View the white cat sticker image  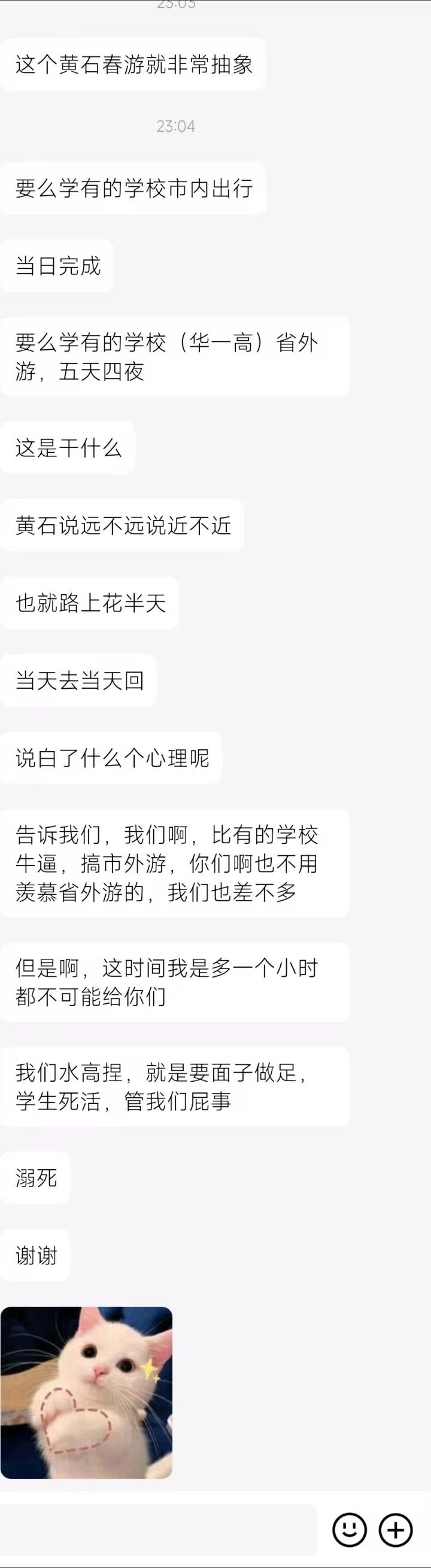tap(86, 1392)
